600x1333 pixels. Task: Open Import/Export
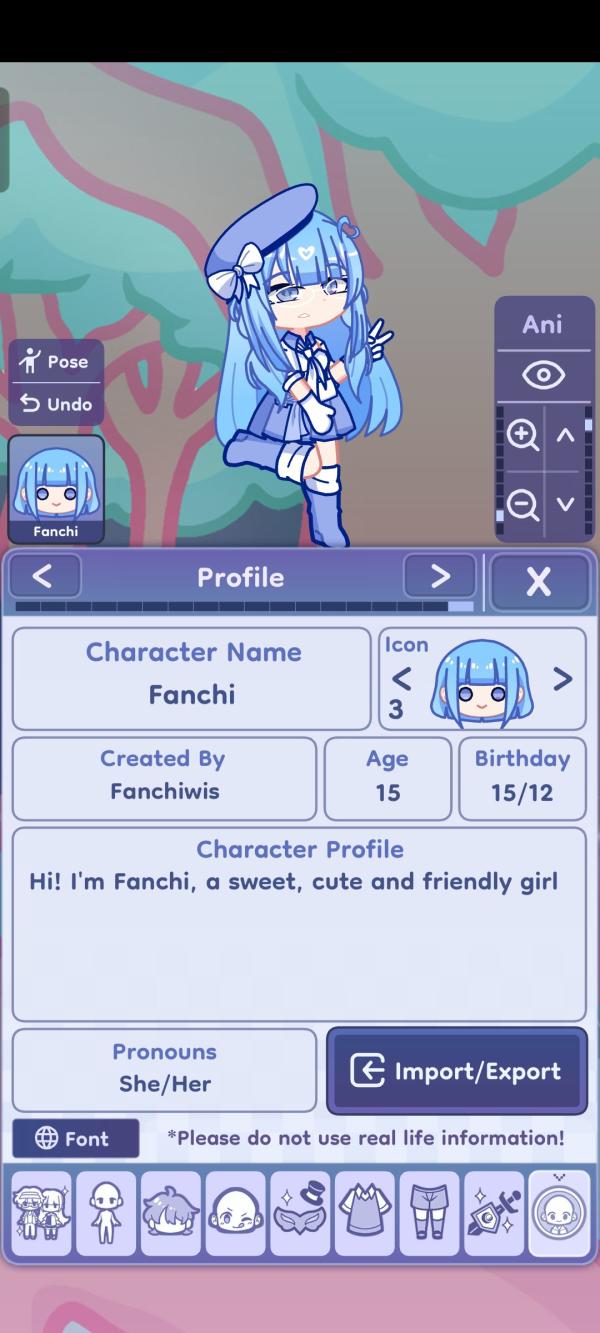pos(457,1071)
